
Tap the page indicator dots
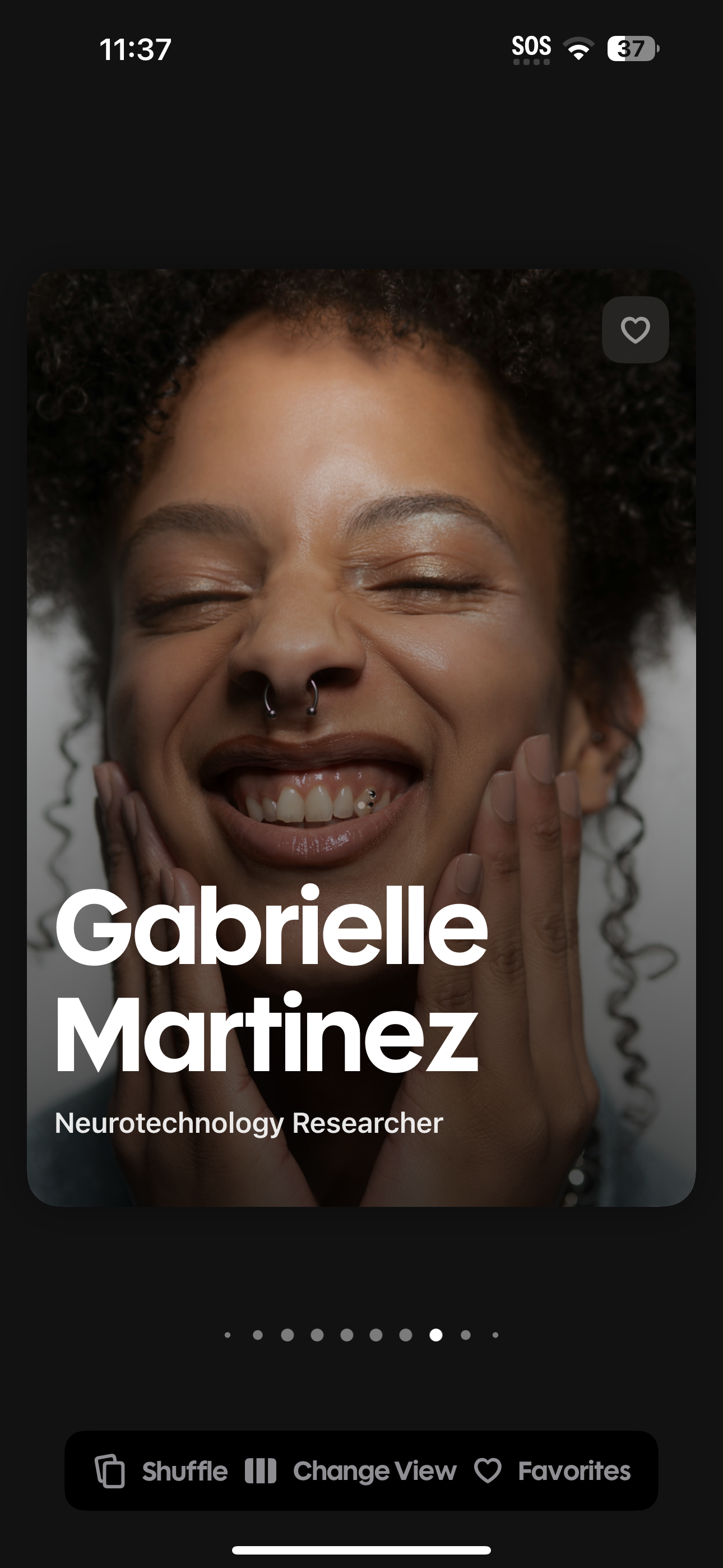361,1335
